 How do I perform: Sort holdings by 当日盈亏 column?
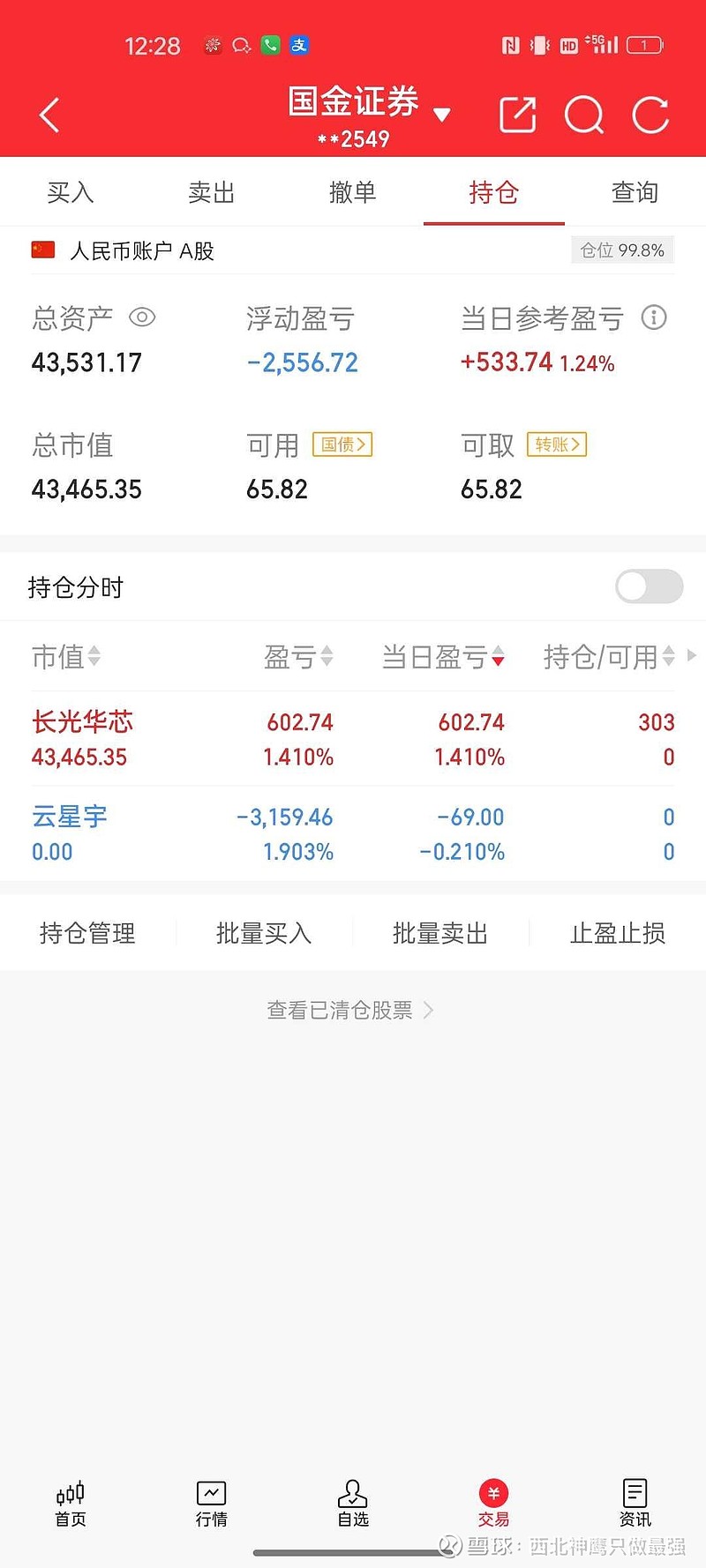(x=439, y=656)
